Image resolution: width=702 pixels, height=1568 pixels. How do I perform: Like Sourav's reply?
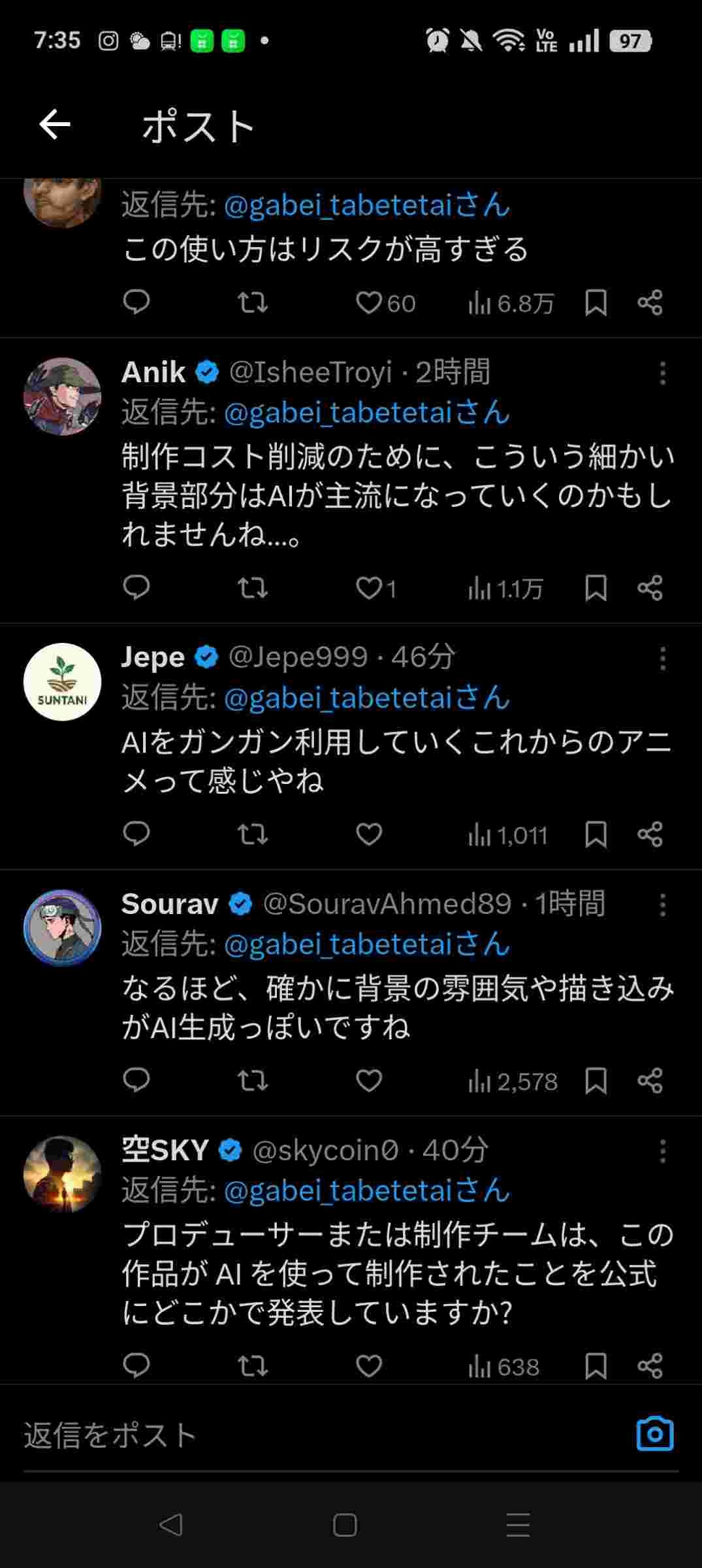coord(369,1081)
